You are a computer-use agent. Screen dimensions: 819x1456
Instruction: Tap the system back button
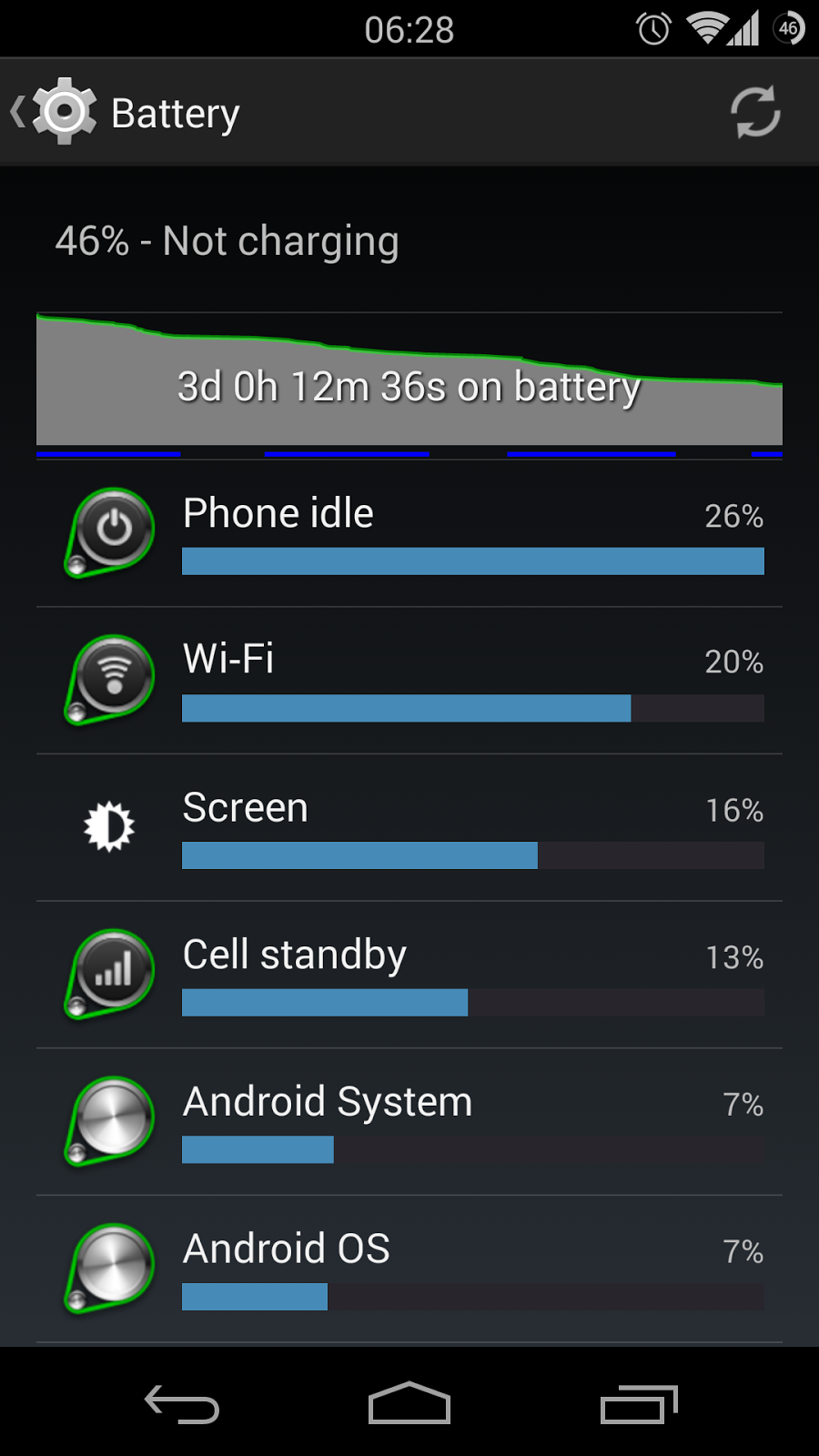click(x=182, y=1404)
